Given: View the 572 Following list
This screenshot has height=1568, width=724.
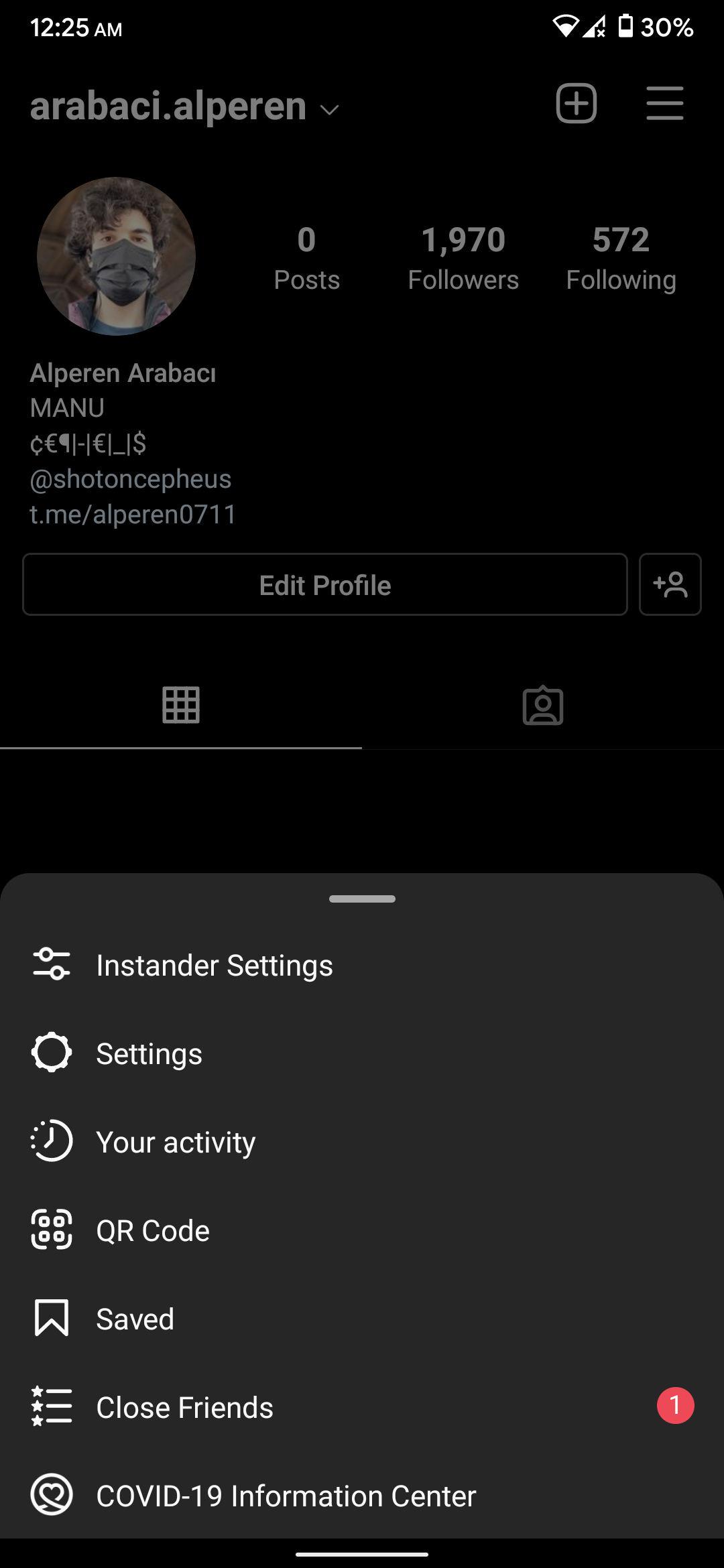Looking at the screenshot, I should 621,258.
